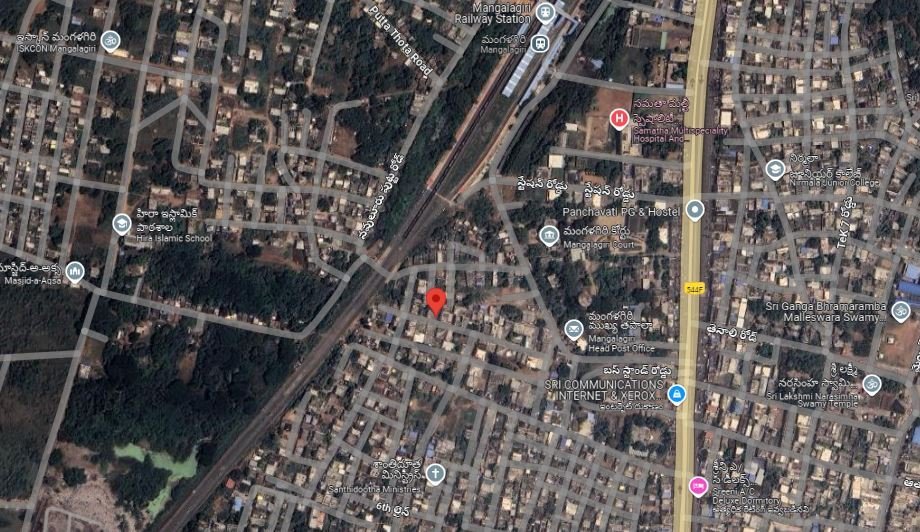Open the Nirmala Junior College marker
Image resolution: width=920 pixels, height=532 pixels.
[774, 170]
